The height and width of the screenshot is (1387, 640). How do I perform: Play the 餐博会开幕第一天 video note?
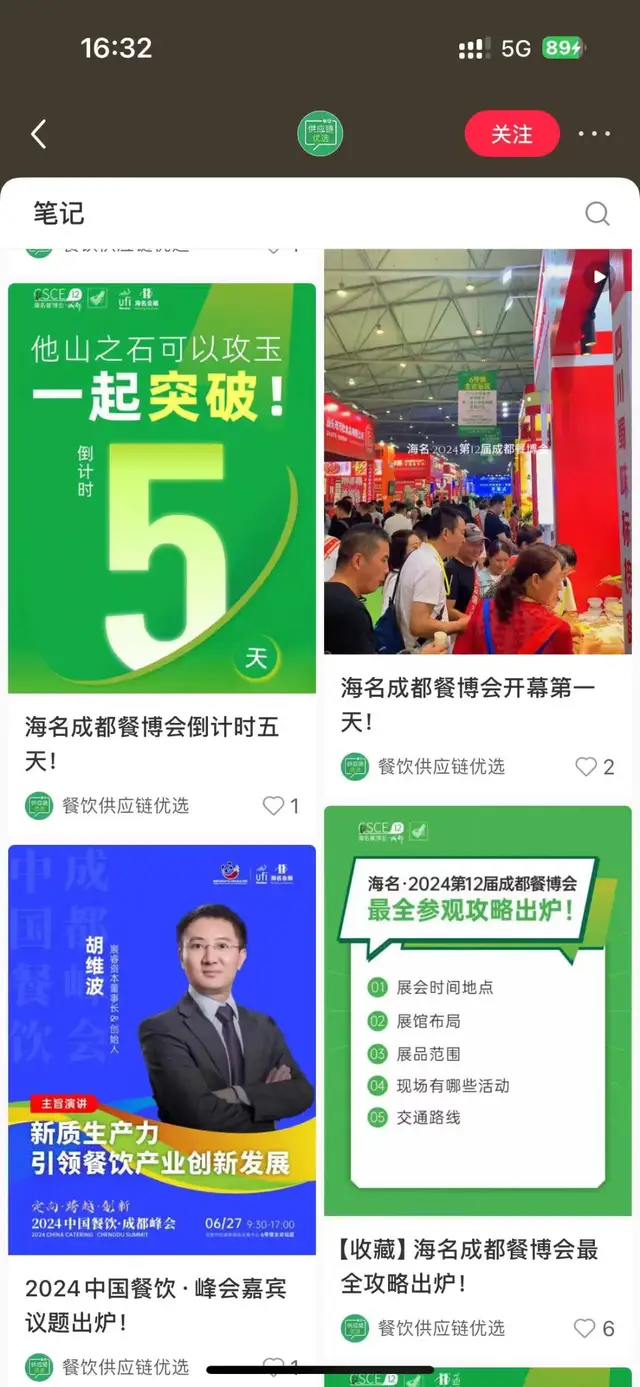[478, 452]
